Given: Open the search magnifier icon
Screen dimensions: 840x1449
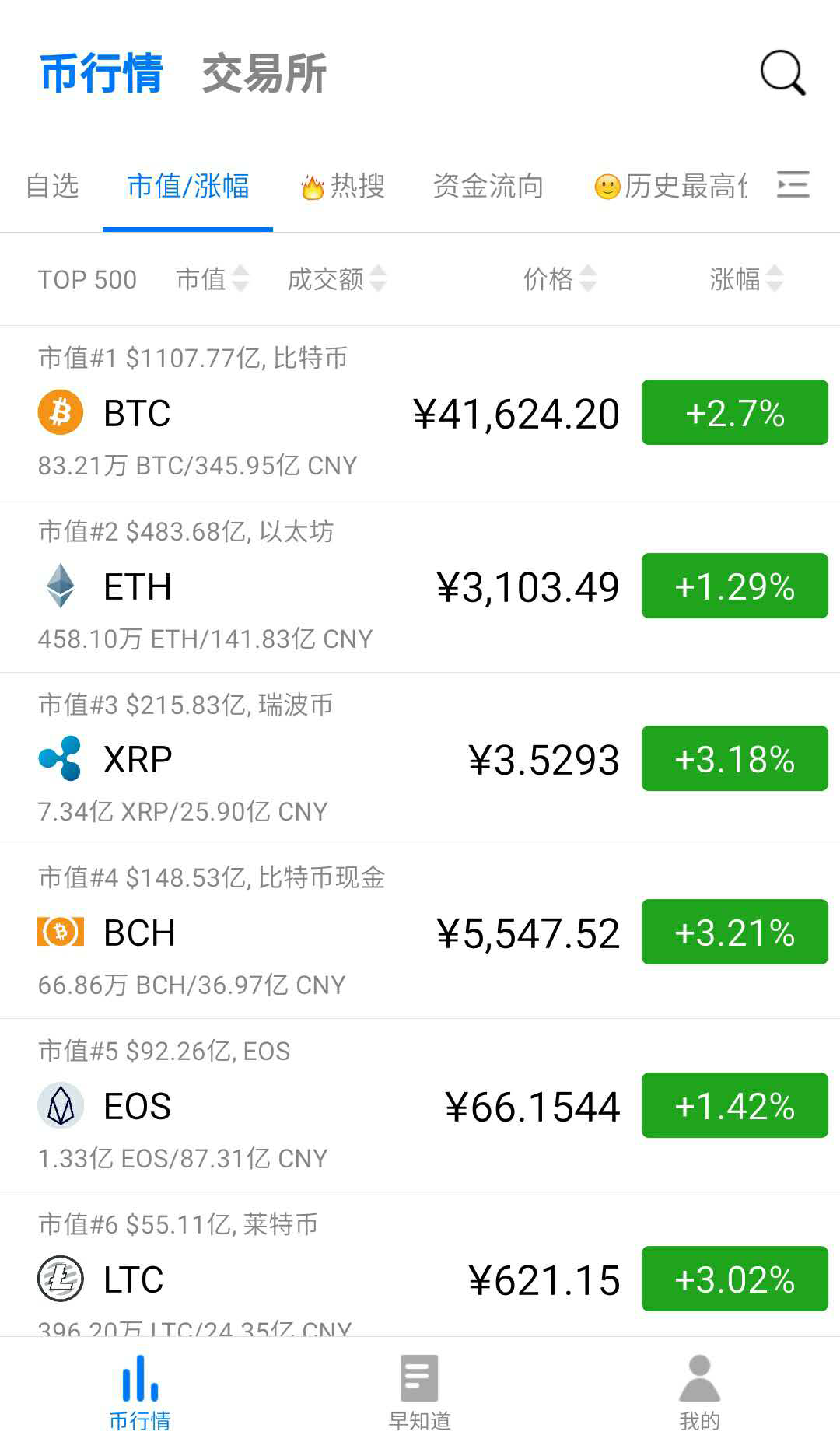Looking at the screenshot, I should point(782,73).
